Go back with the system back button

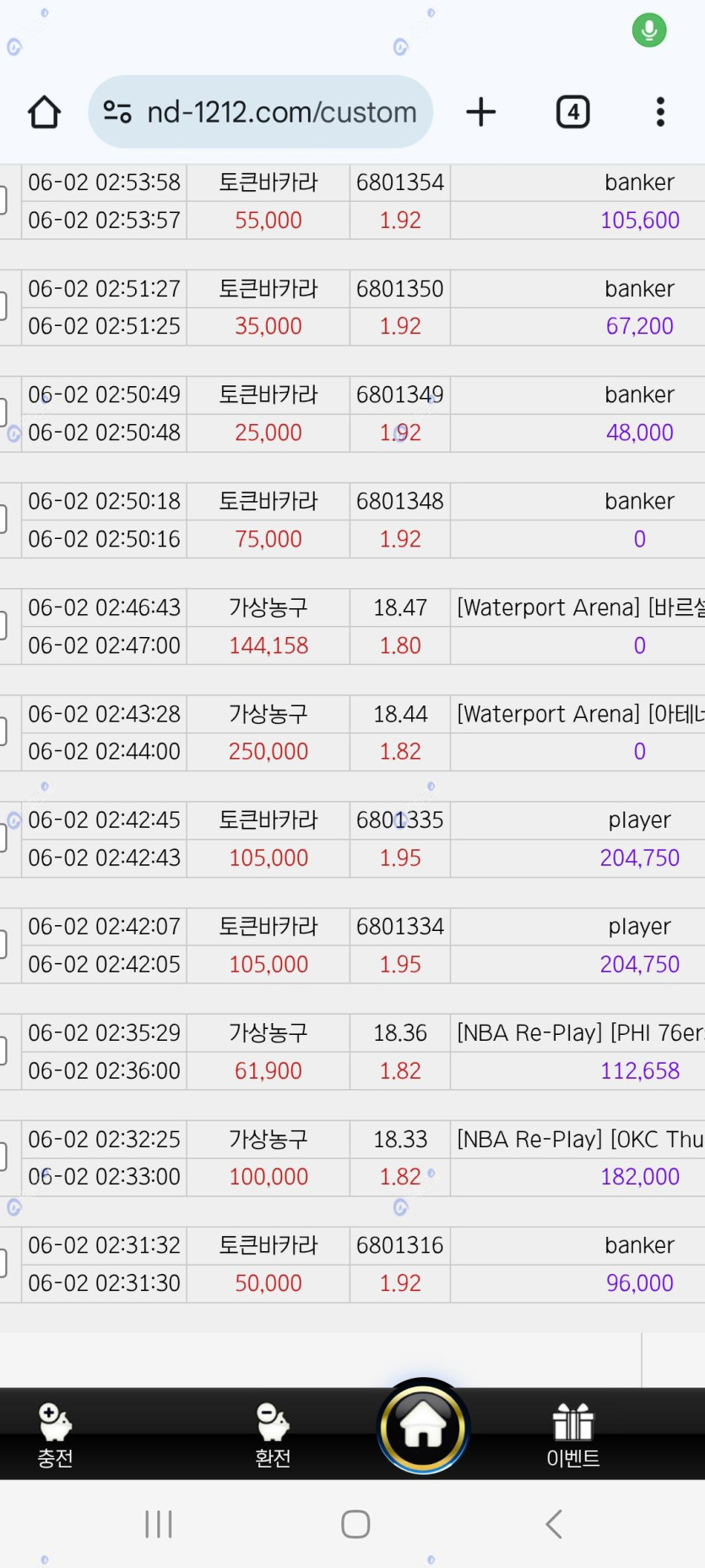[x=553, y=1524]
